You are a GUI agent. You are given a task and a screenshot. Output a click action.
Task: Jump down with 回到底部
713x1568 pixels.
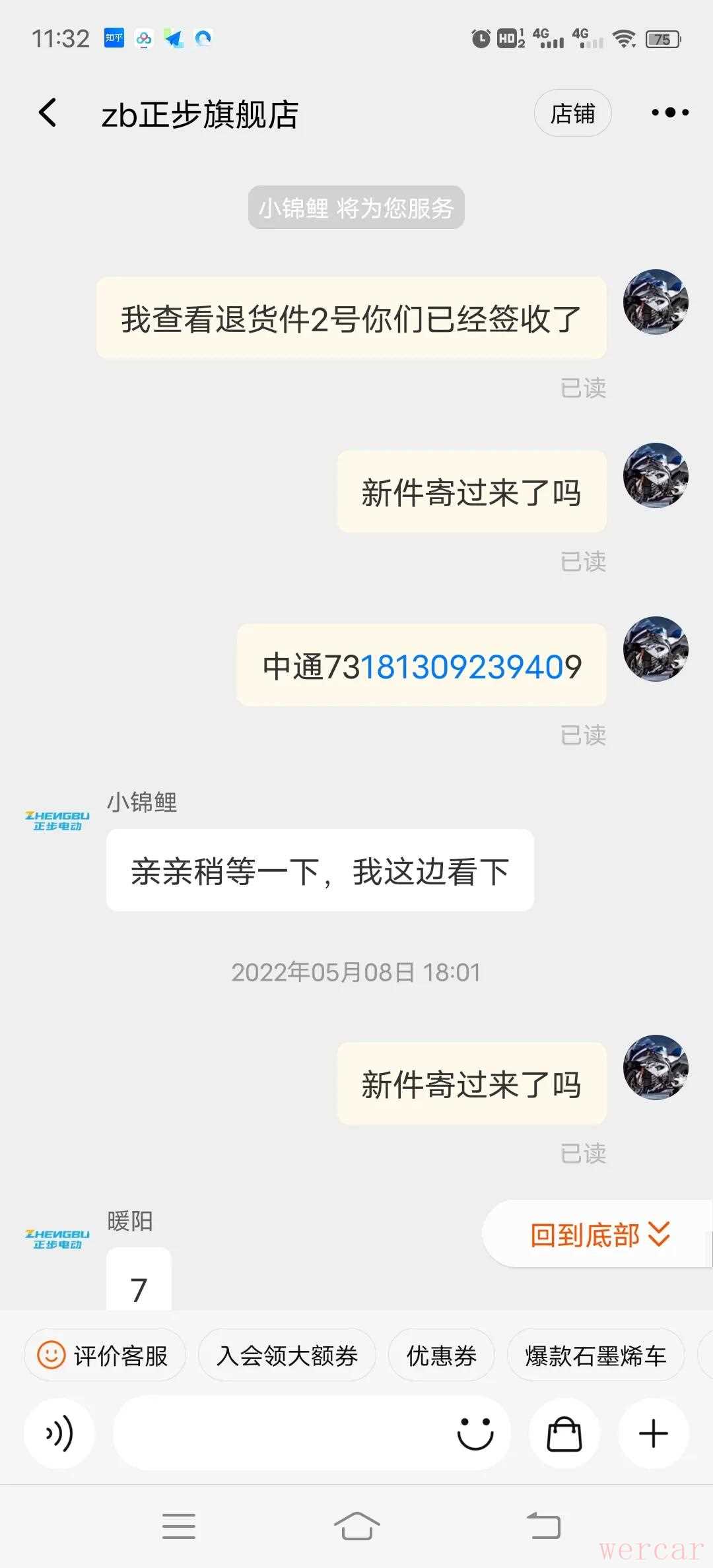point(599,1235)
